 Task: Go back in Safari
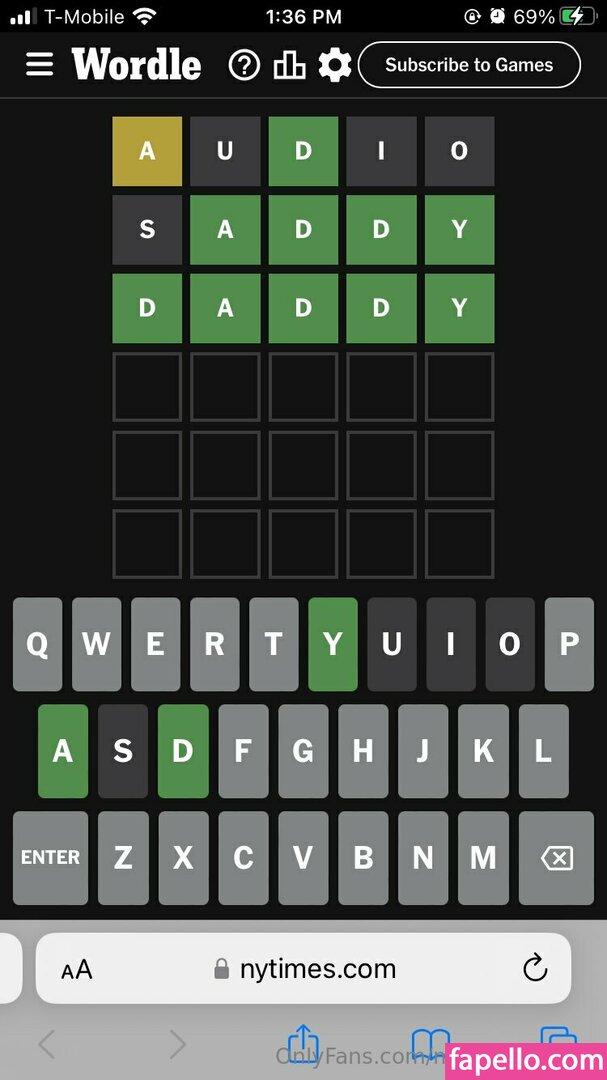46,1045
